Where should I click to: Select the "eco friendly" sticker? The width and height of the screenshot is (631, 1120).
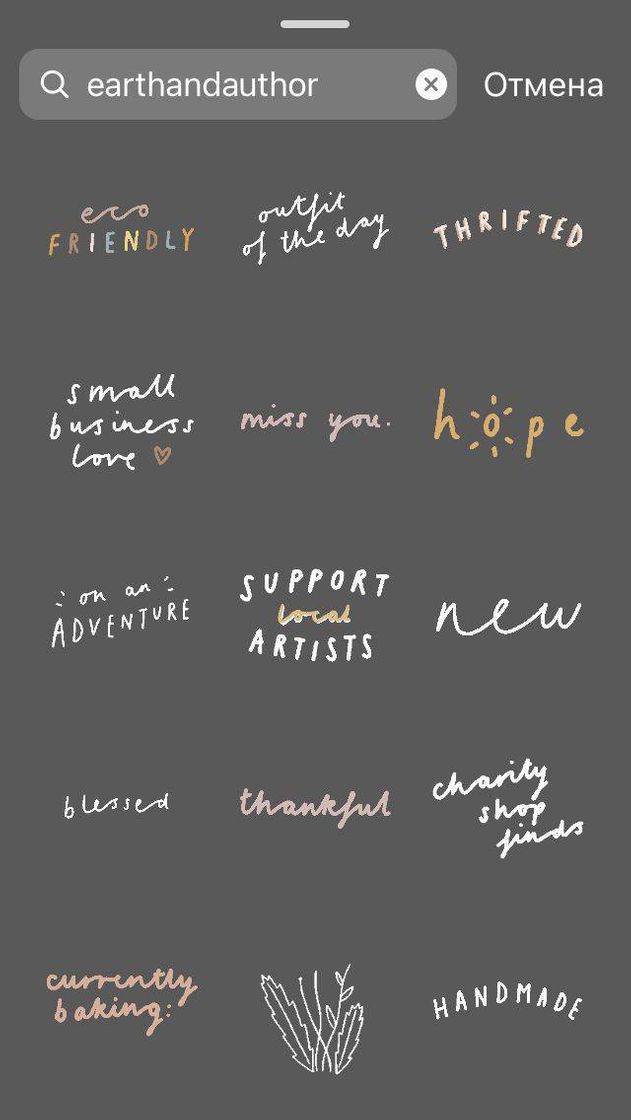[x=121, y=230]
